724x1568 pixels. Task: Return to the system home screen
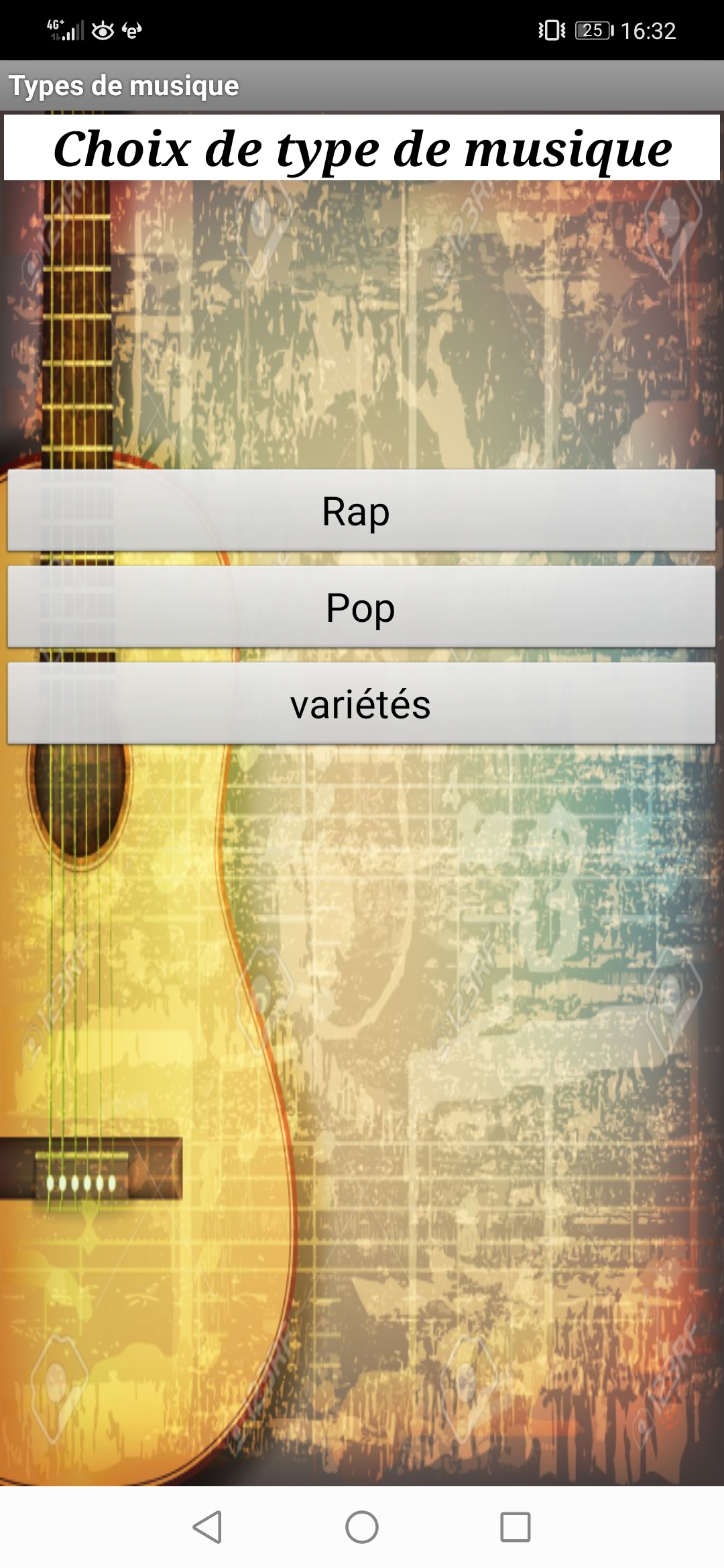click(362, 1528)
